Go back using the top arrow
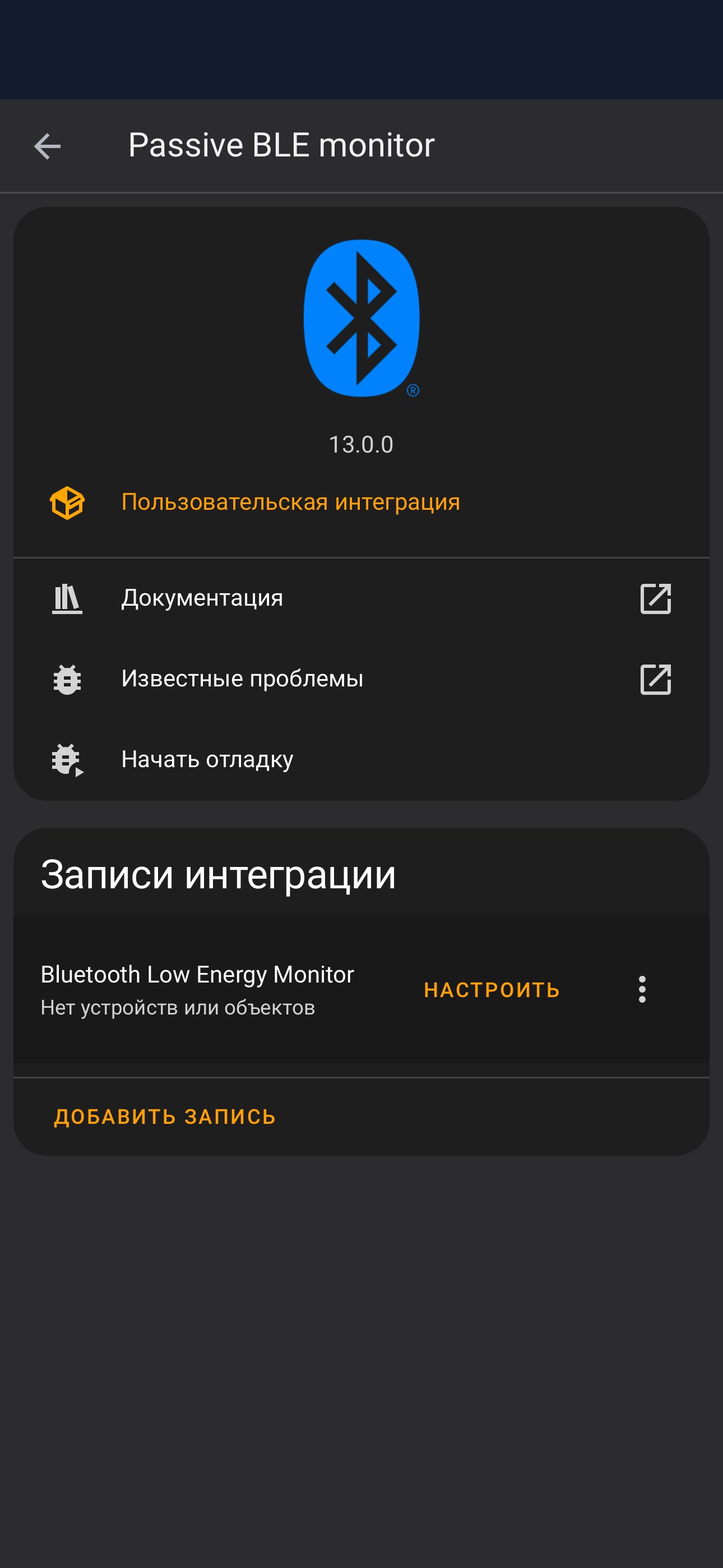The image size is (723, 1568). point(48,147)
